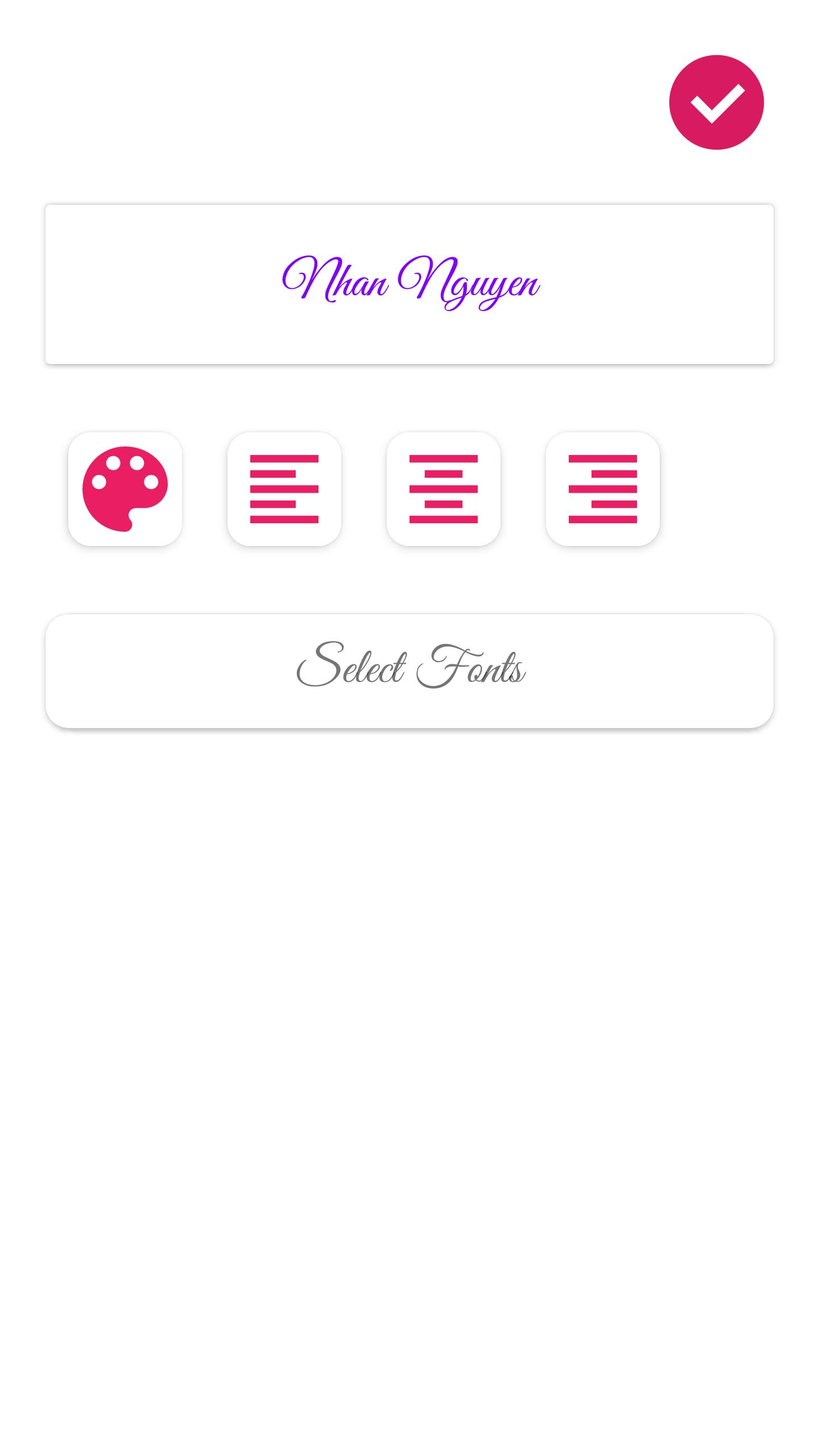Center align the text
This screenshot has width=819, height=1456.
click(x=444, y=489)
